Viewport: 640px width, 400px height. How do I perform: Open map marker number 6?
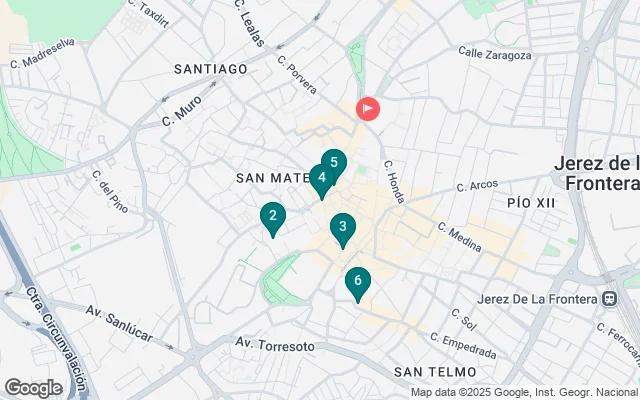357,282
